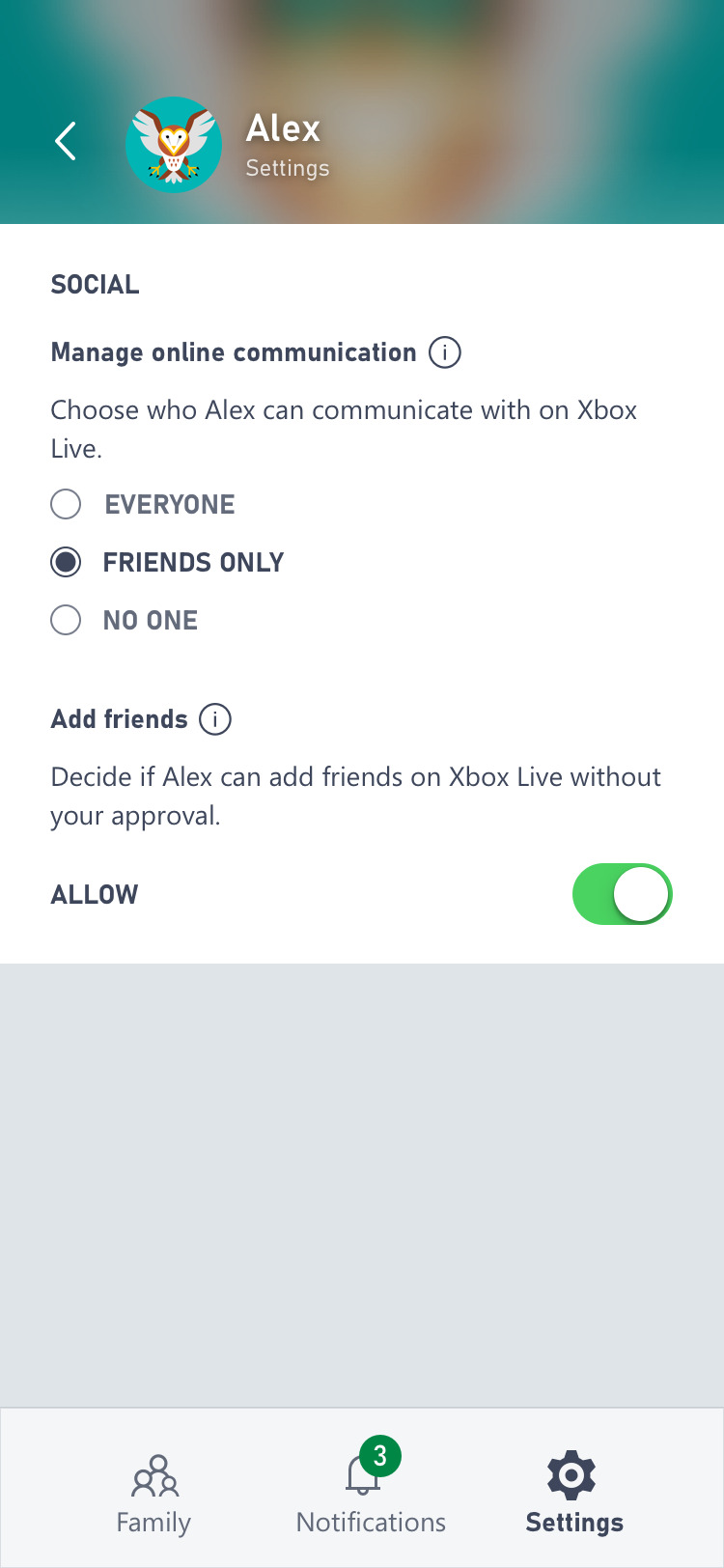Select the EVERYONE communication option
724x1568 pixels.
(x=66, y=504)
